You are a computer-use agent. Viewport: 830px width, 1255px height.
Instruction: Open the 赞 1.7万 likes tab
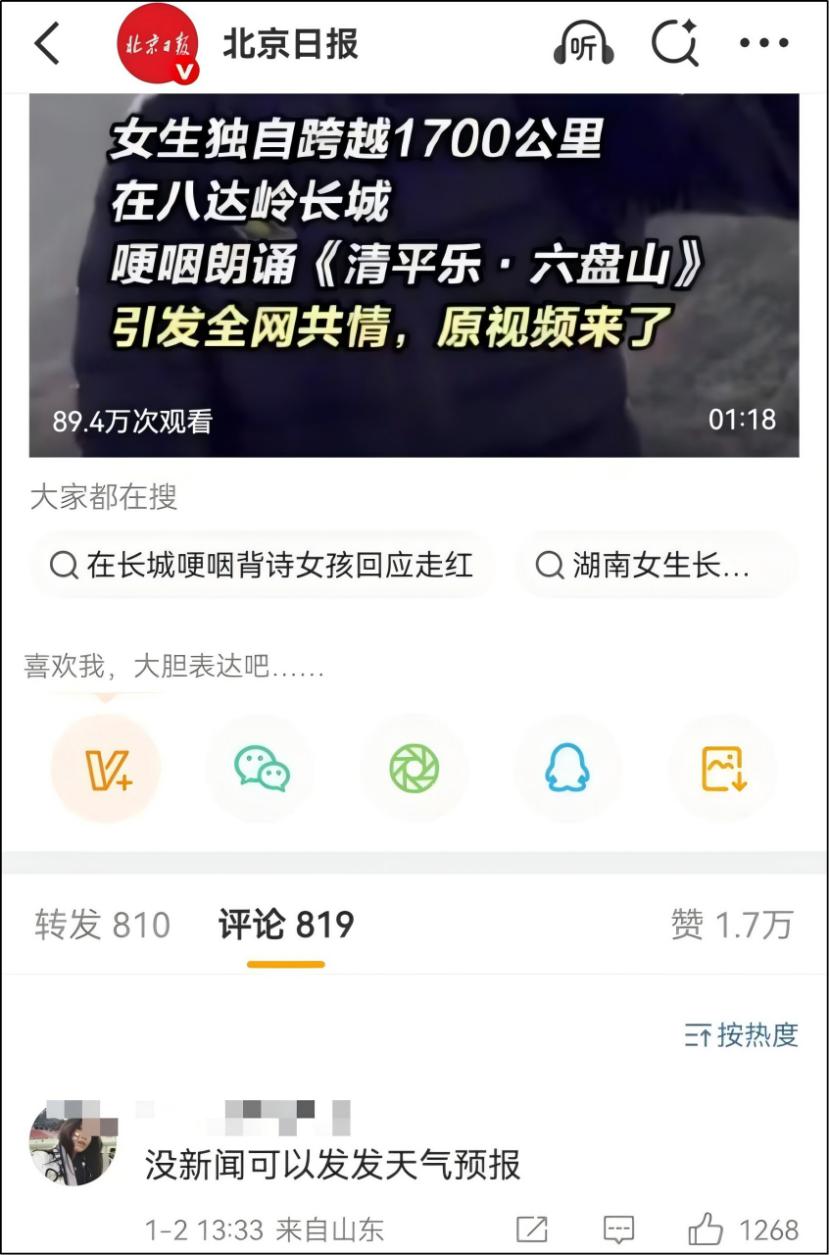coord(732,925)
